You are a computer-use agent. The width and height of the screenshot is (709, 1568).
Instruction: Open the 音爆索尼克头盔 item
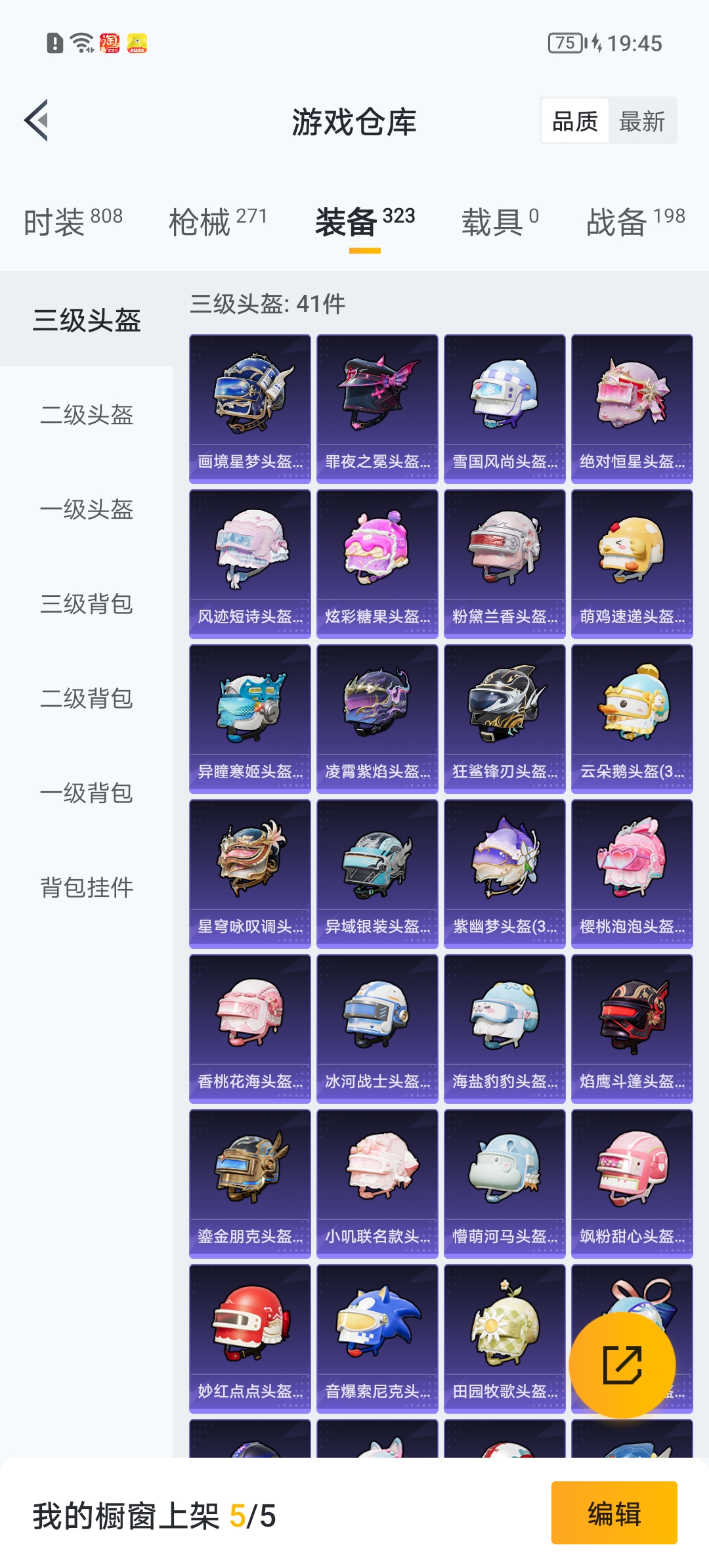tap(377, 1341)
